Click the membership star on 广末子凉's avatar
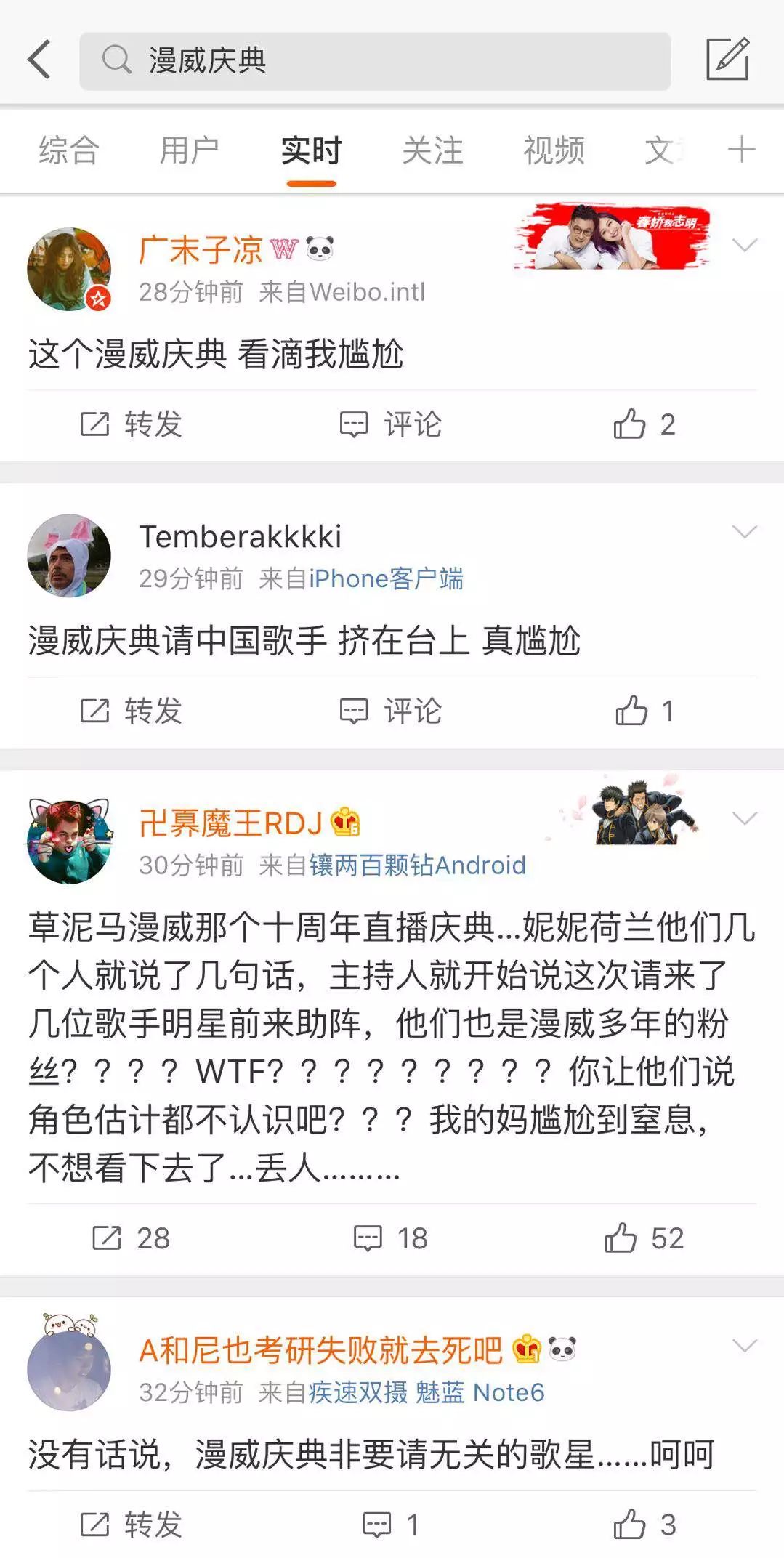The width and height of the screenshot is (784, 1558). point(98,296)
